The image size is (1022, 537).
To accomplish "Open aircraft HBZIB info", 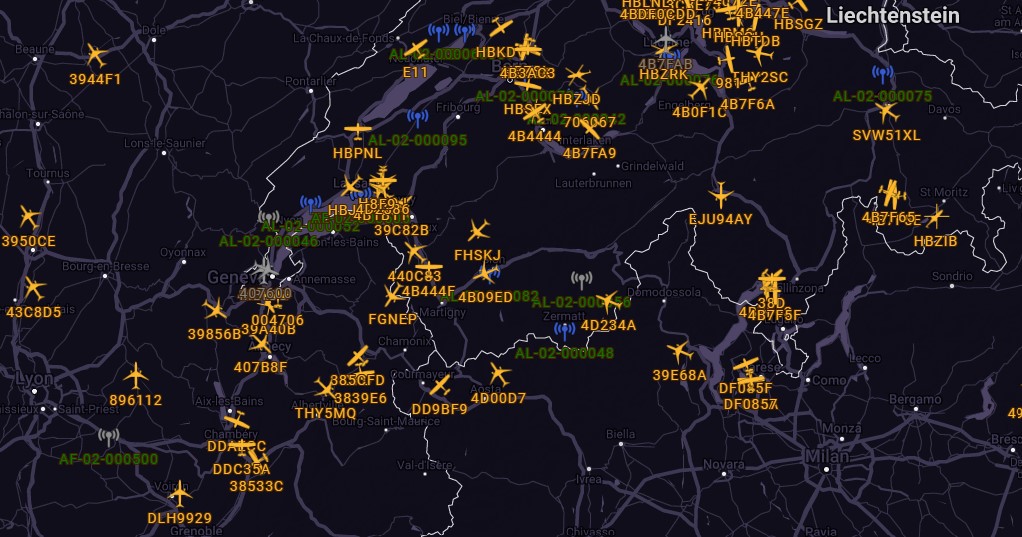I will pos(936,216).
